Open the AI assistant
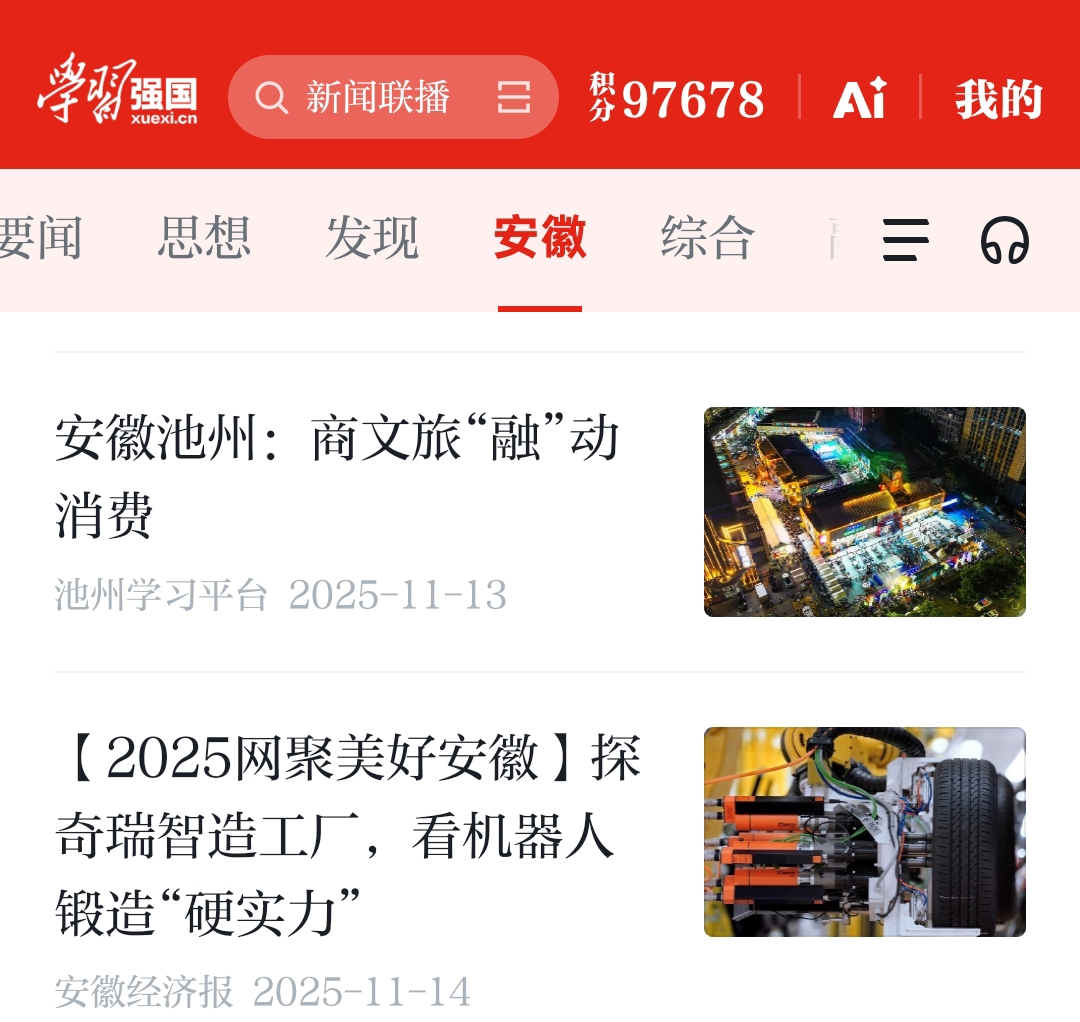This screenshot has height=1022, width=1080. tap(859, 98)
